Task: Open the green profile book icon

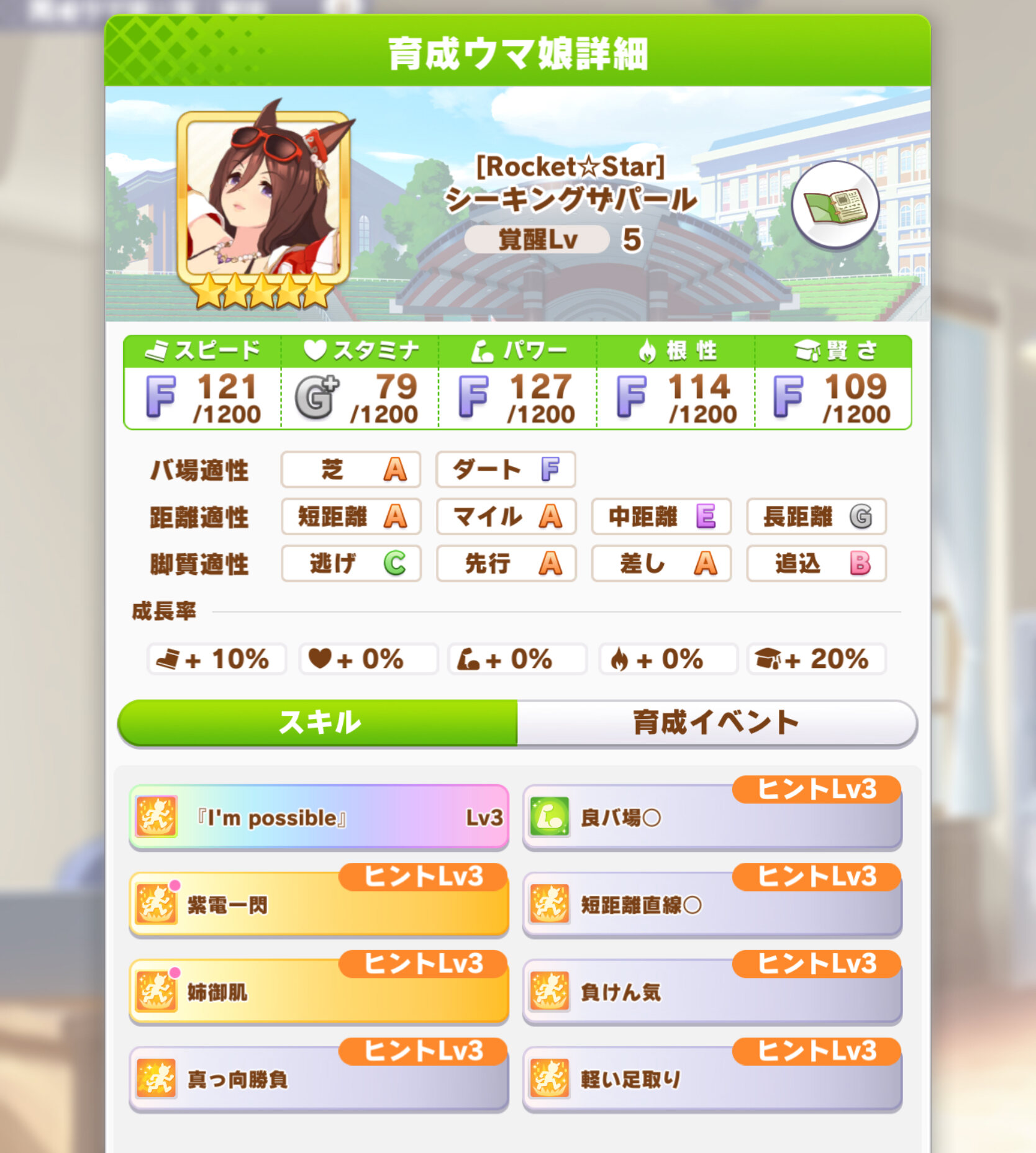Action: pos(835,204)
